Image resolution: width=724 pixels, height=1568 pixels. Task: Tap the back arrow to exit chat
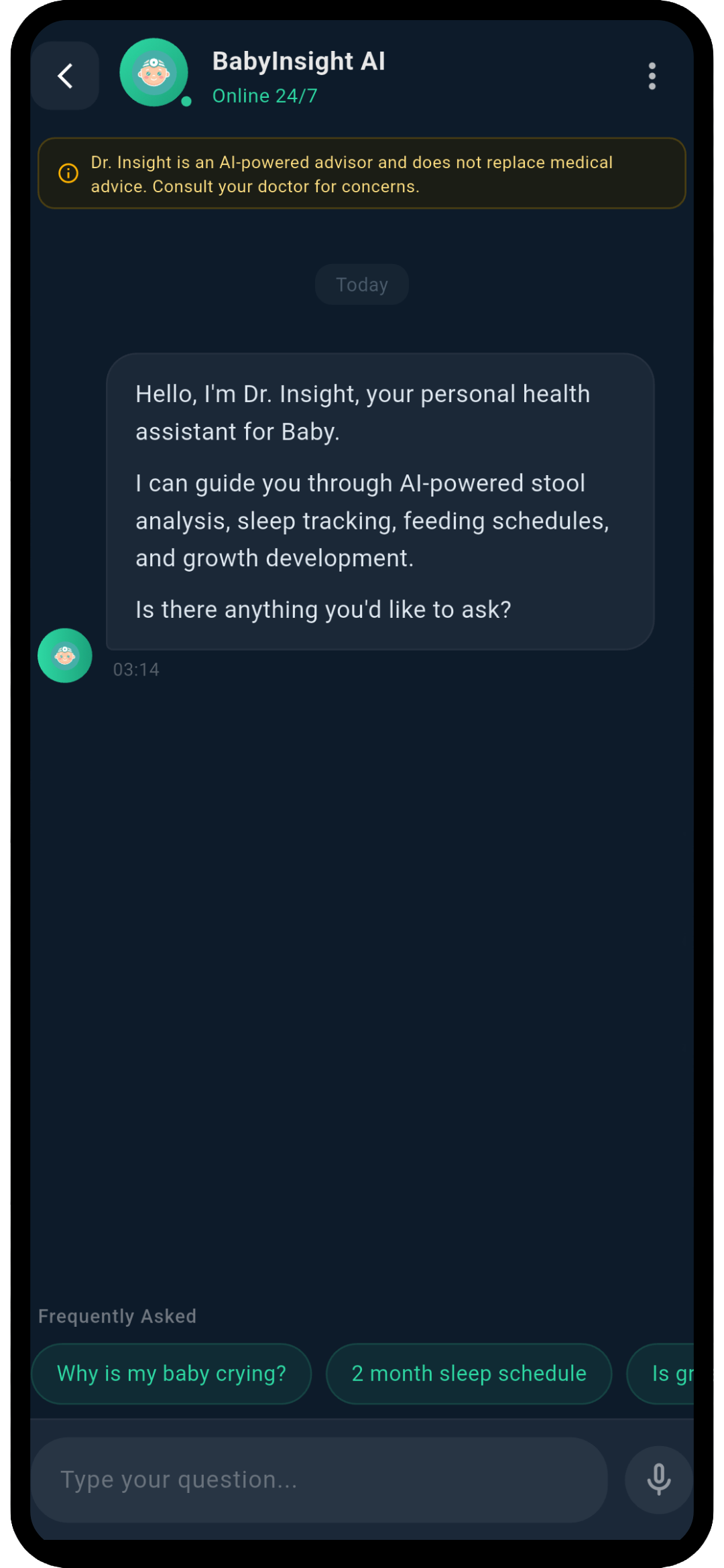click(x=65, y=75)
